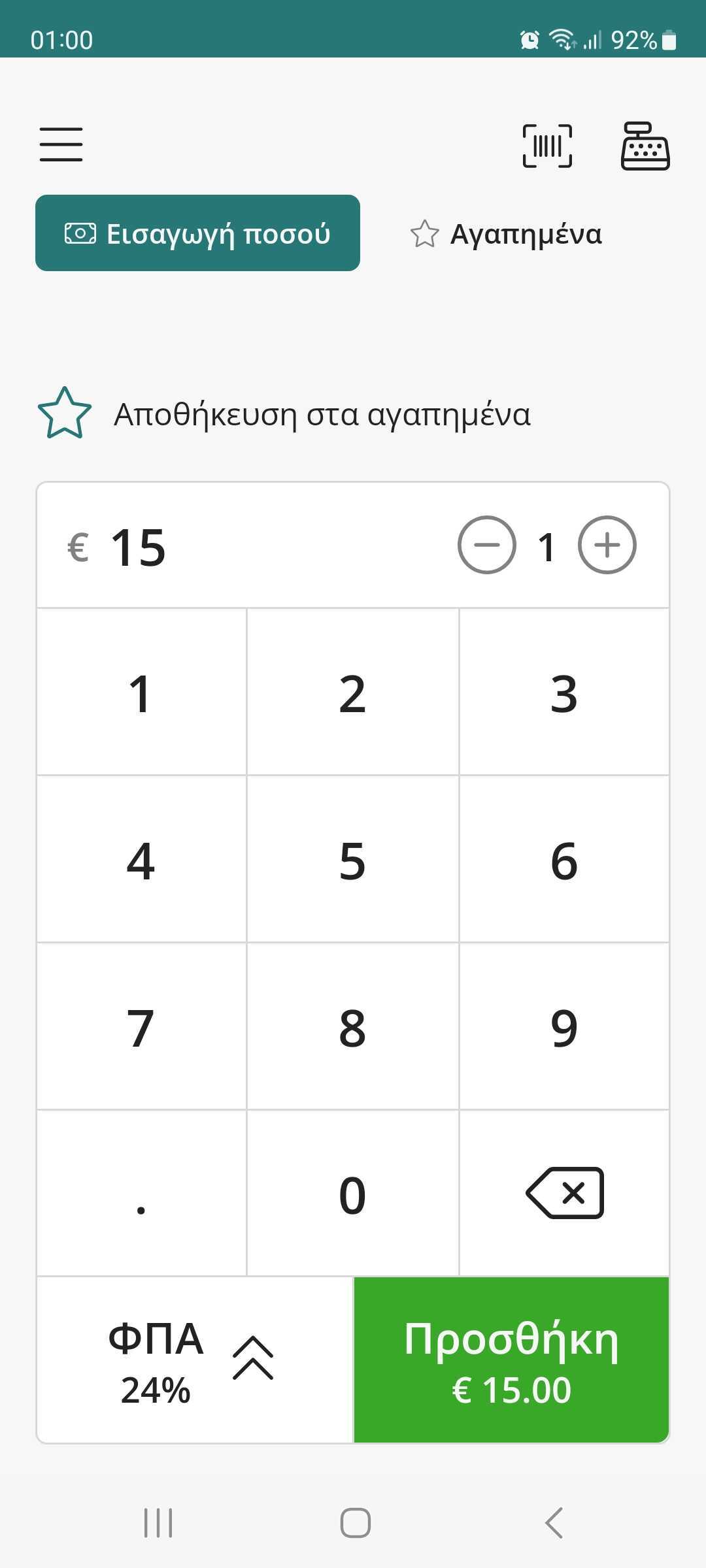Screen dimensions: 706x1568
Task: Enter digit 5 on the keypad
Action: point(352,860)
